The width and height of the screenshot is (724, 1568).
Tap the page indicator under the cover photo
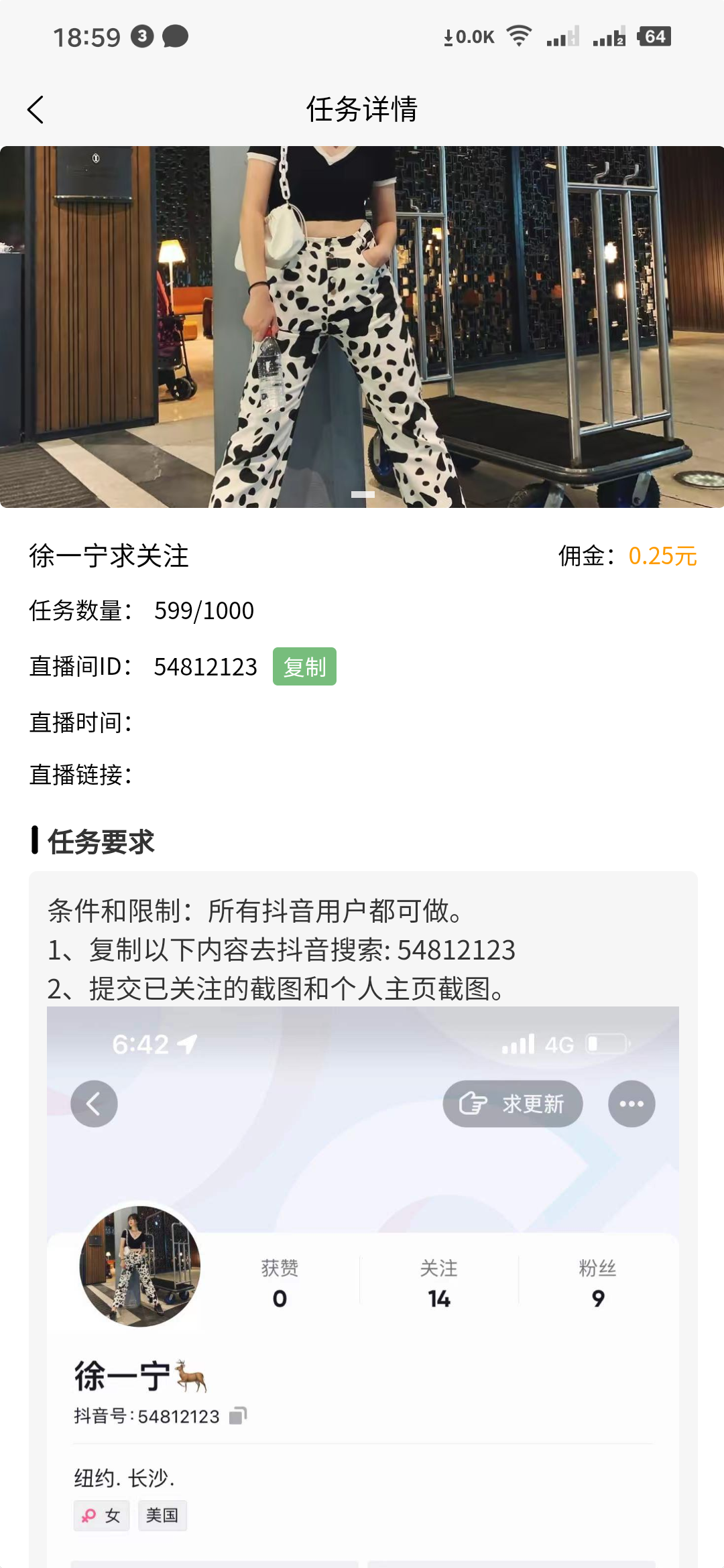tap(362, 494)
